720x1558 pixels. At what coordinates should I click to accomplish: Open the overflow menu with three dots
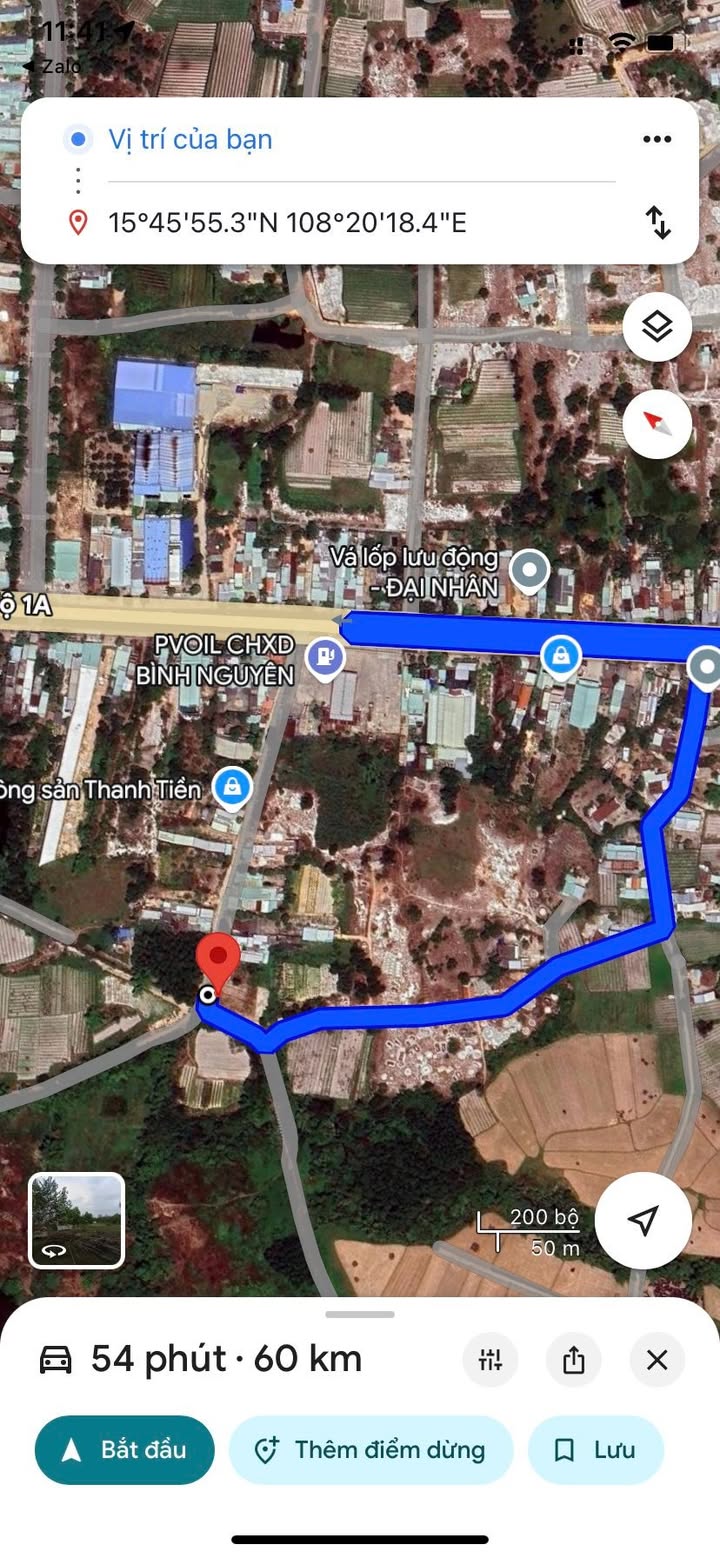click(656, 140)
